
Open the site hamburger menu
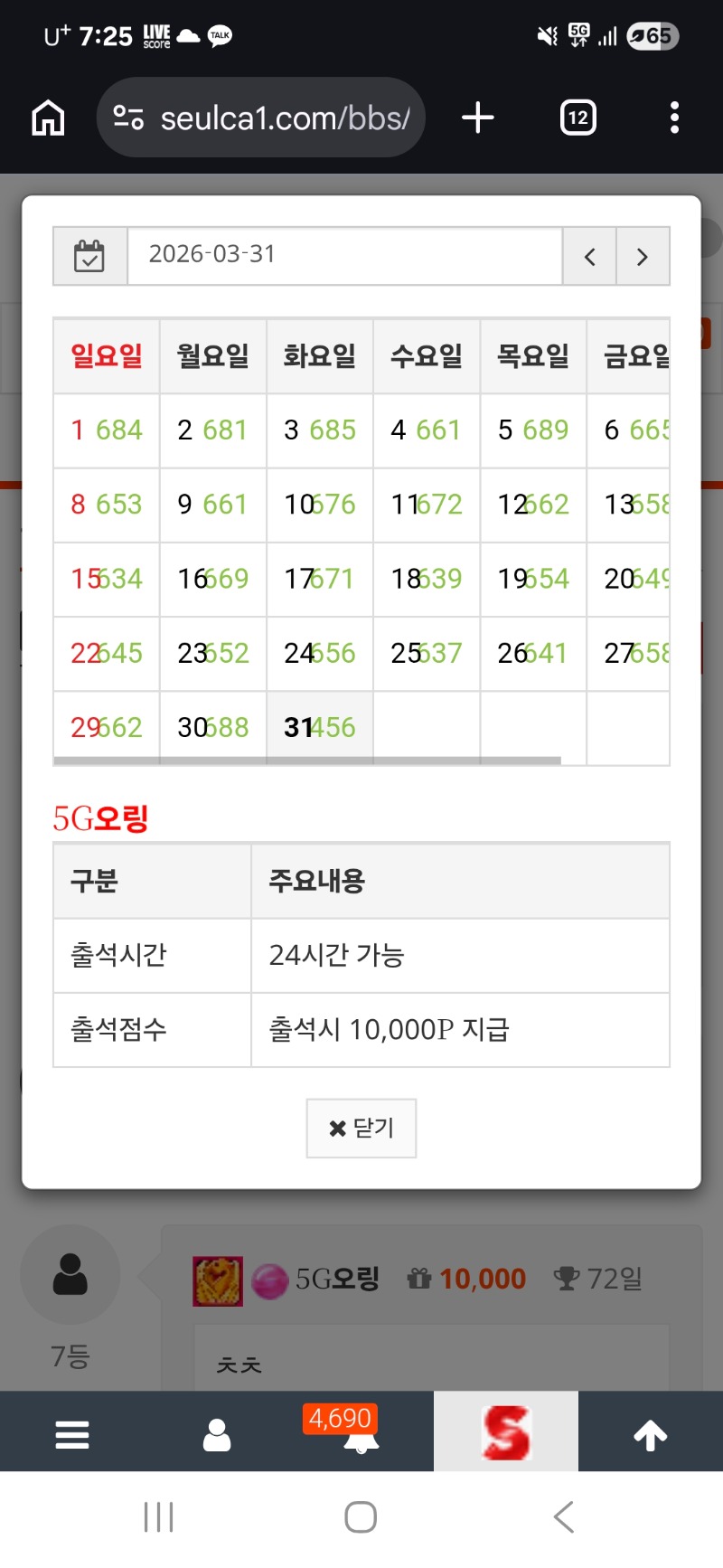(x=72, y=1434)
